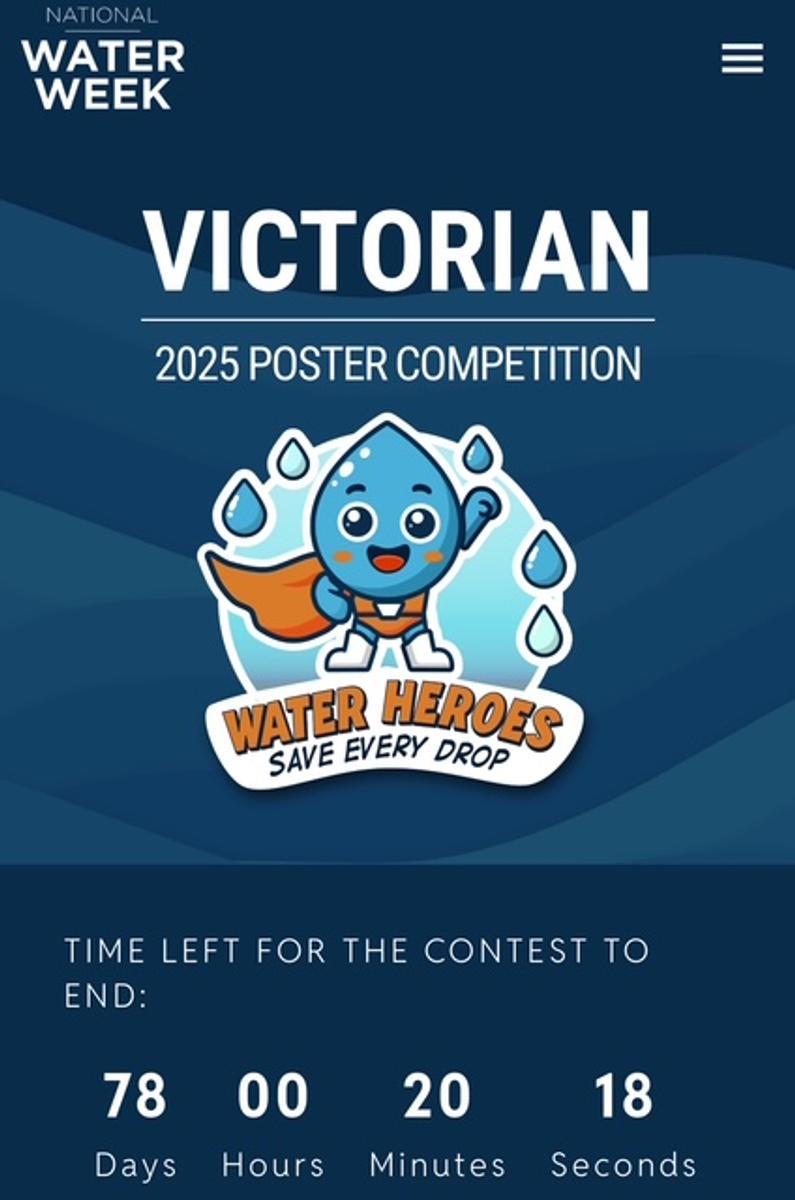The height and width of the screenshot is (1200, 795).
Task: Open the hamburger navigation menu
Action: point(742,58)
